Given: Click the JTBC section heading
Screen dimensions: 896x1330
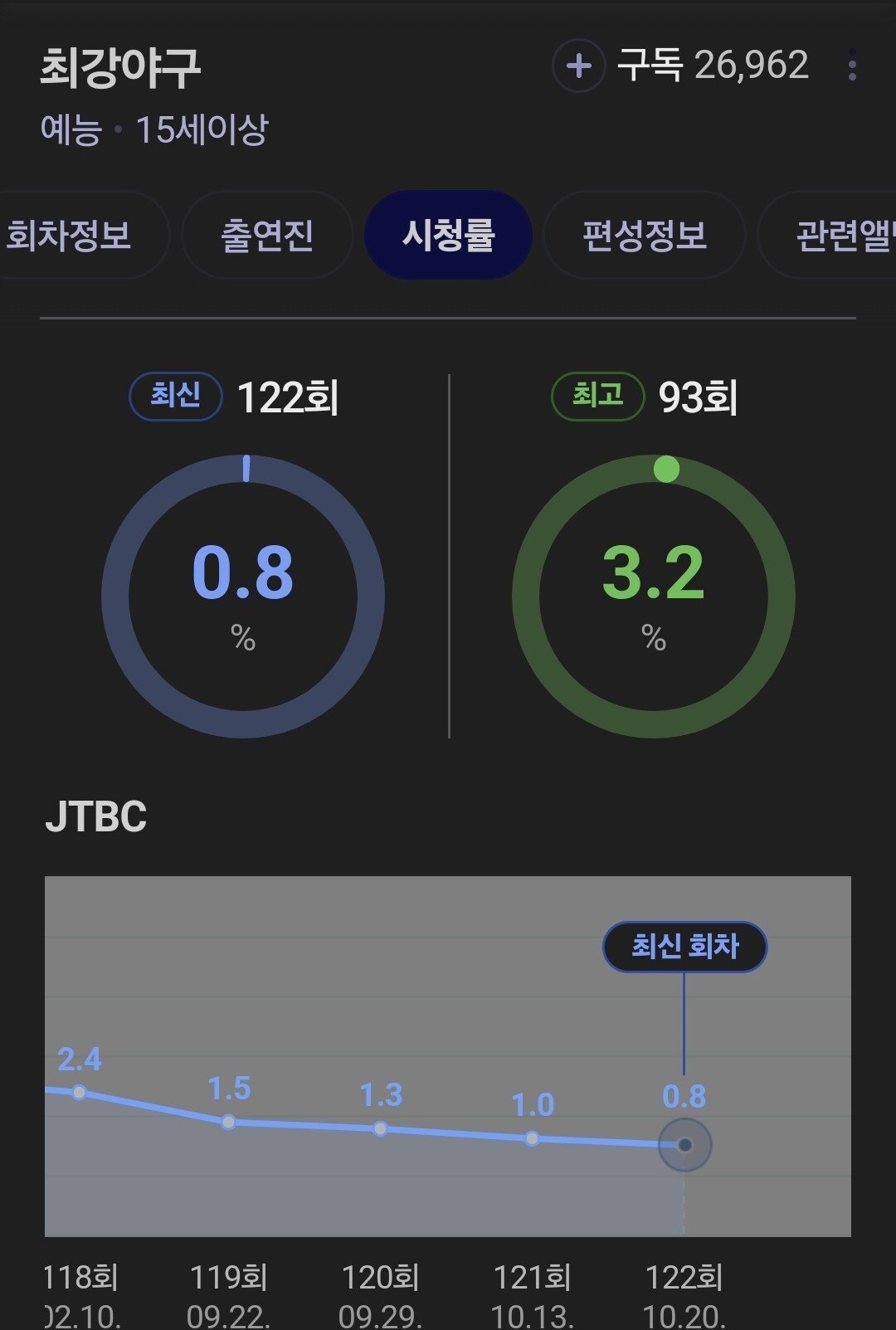Looking at the screenshot, I should tap(97, 815).
